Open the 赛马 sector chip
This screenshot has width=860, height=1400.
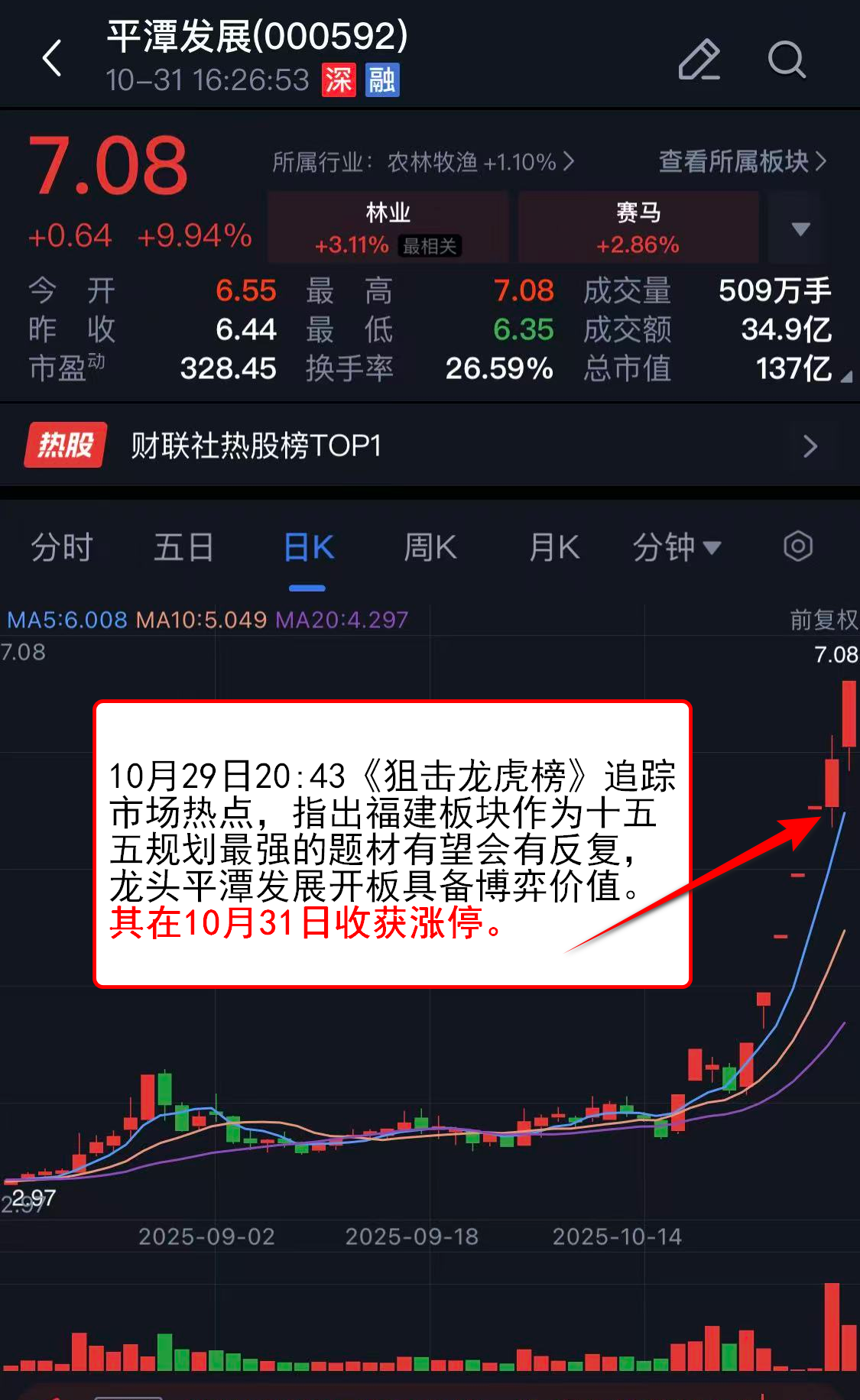coord(638,228)
